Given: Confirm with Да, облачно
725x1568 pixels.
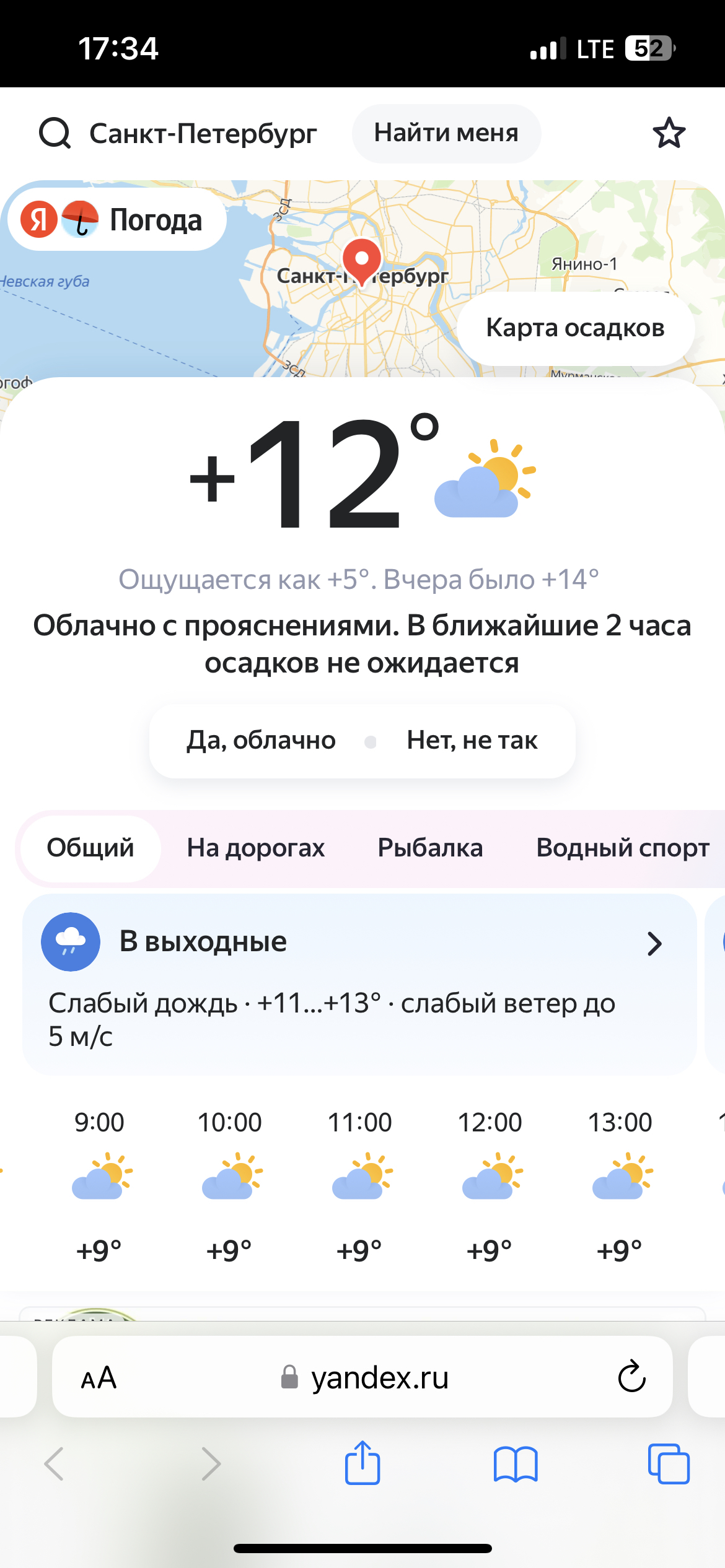Looking at the screenshot, I should click(x=261, y=741).
